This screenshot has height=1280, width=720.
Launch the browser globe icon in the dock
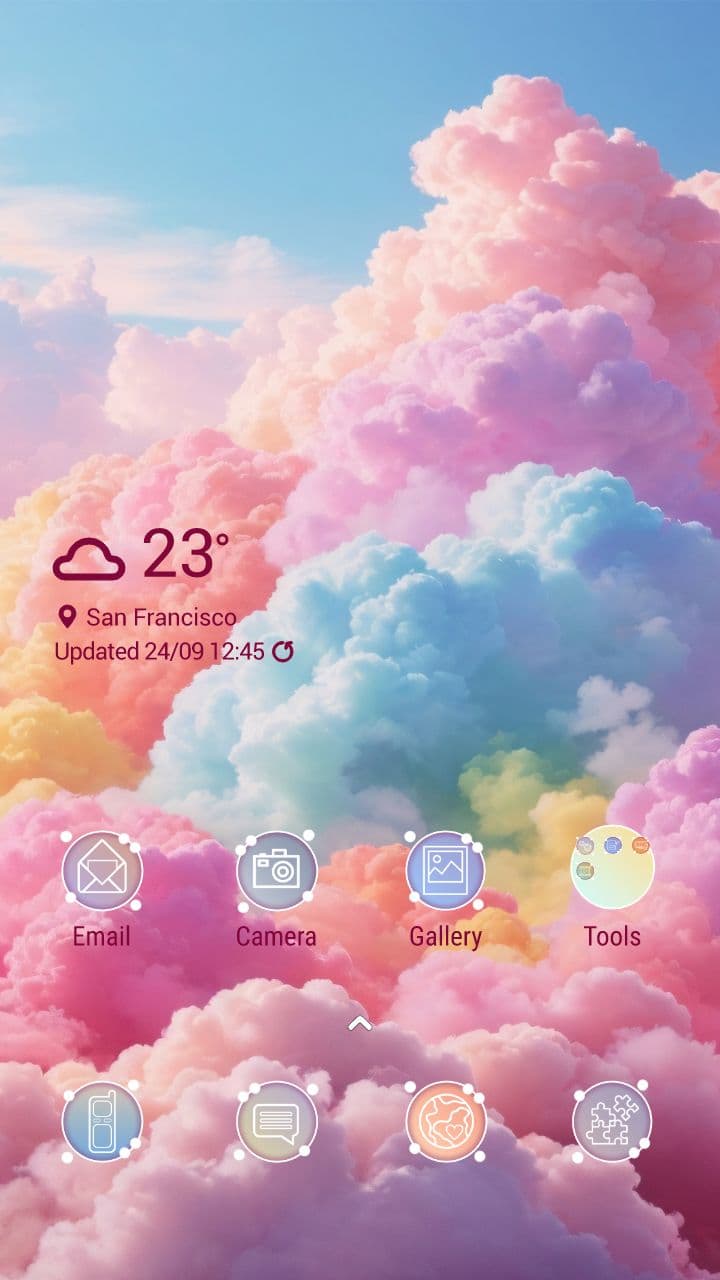(x=445, y=1121)
